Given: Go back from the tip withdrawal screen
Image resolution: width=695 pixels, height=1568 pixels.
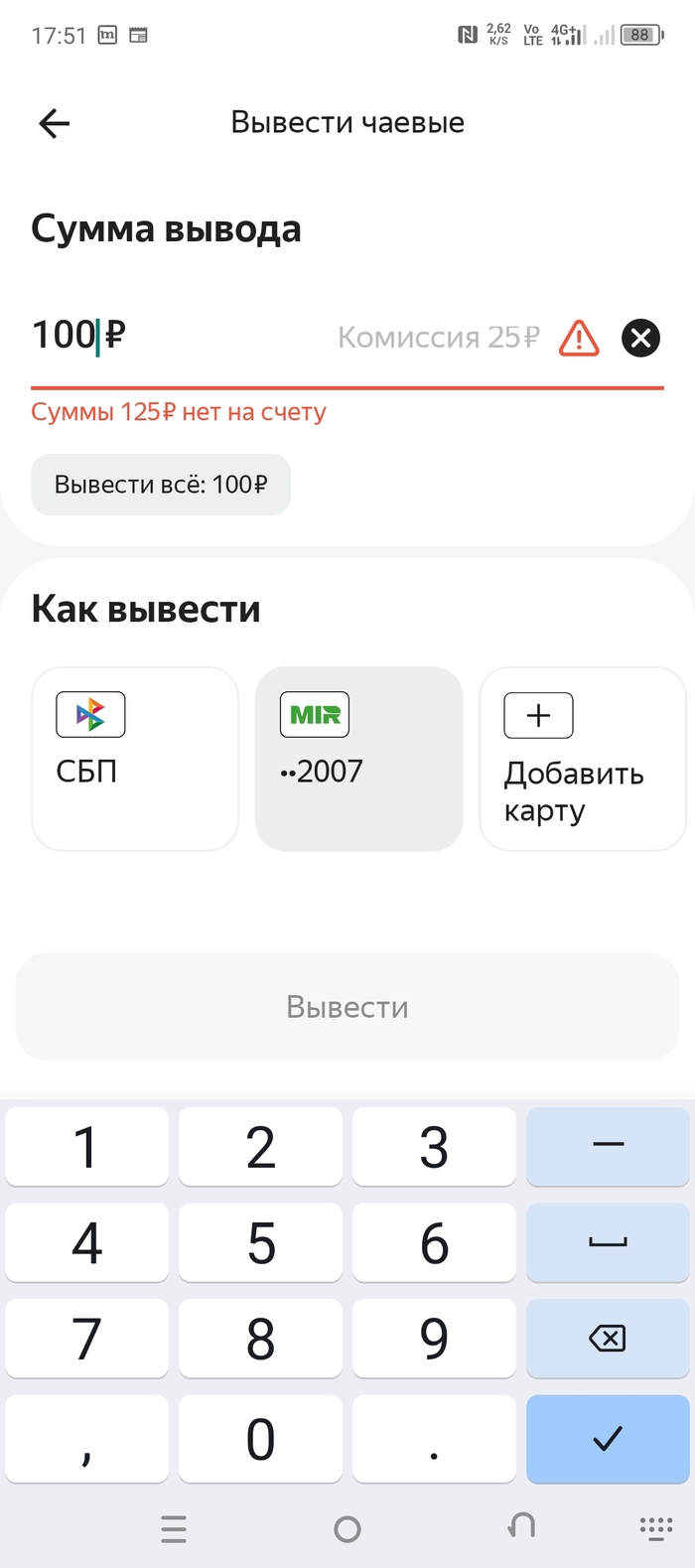Looking at the screenshot, I should pyautogui.click(x=55, y=123).
